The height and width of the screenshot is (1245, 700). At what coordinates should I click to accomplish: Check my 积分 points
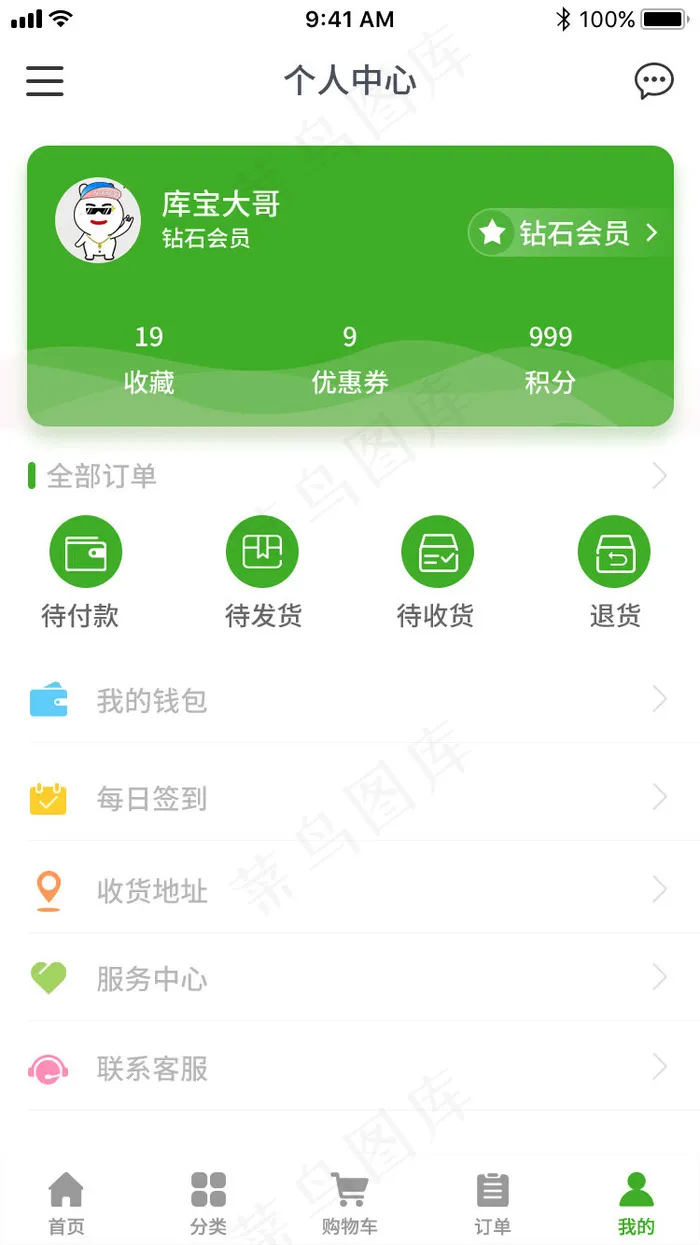(550, 360)
